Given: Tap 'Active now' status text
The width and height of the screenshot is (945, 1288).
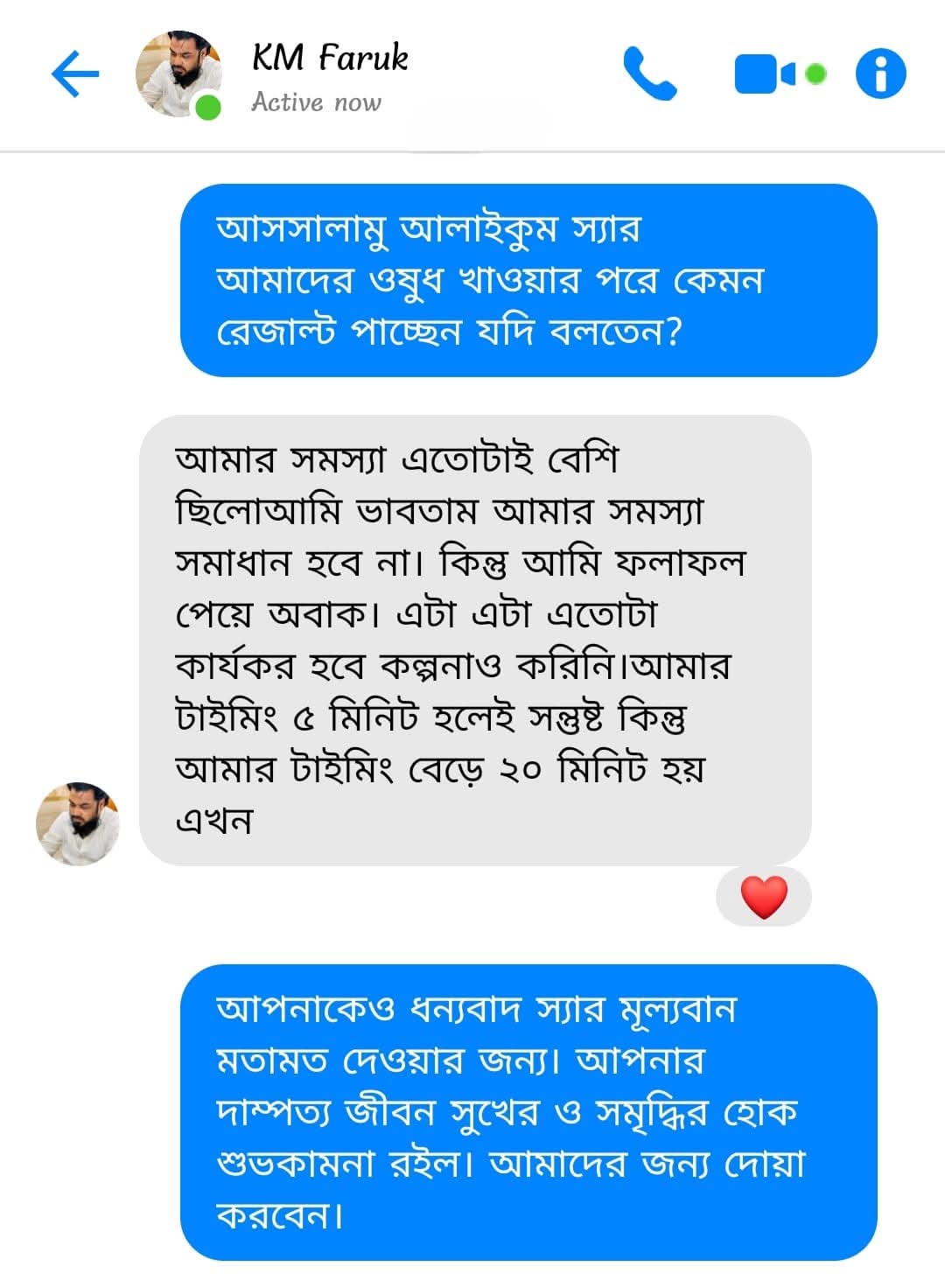Looking at the screenshot, I should click(x=315, y=102).
